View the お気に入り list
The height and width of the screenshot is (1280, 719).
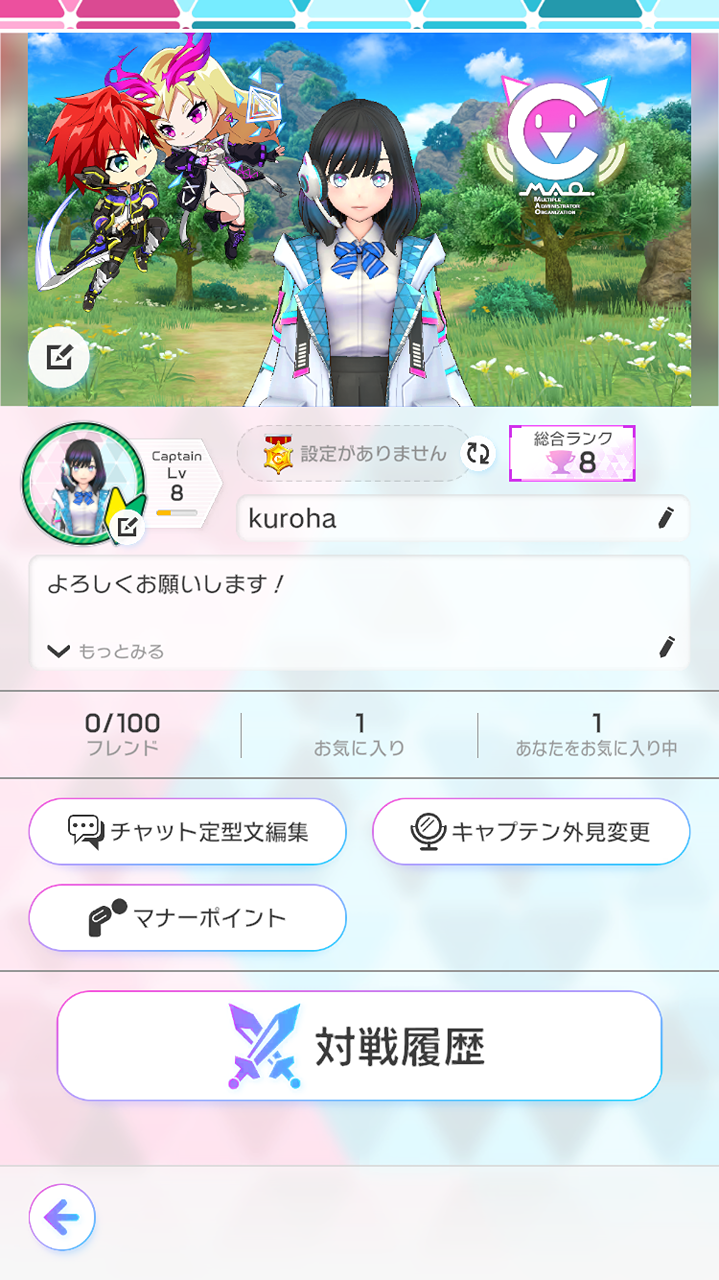[x=359, y=734]
